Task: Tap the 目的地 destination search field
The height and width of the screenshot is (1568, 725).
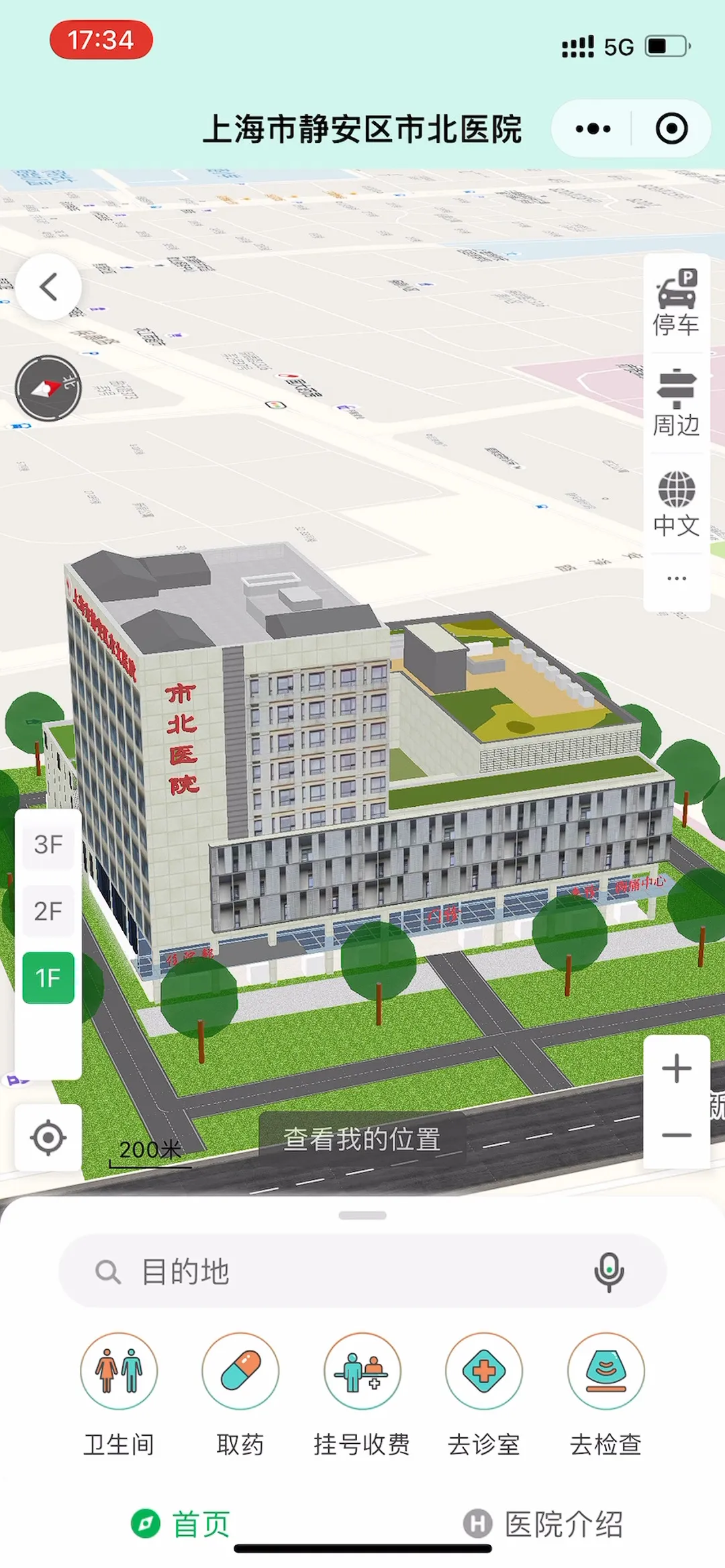Action: [x=336, y=1271]
